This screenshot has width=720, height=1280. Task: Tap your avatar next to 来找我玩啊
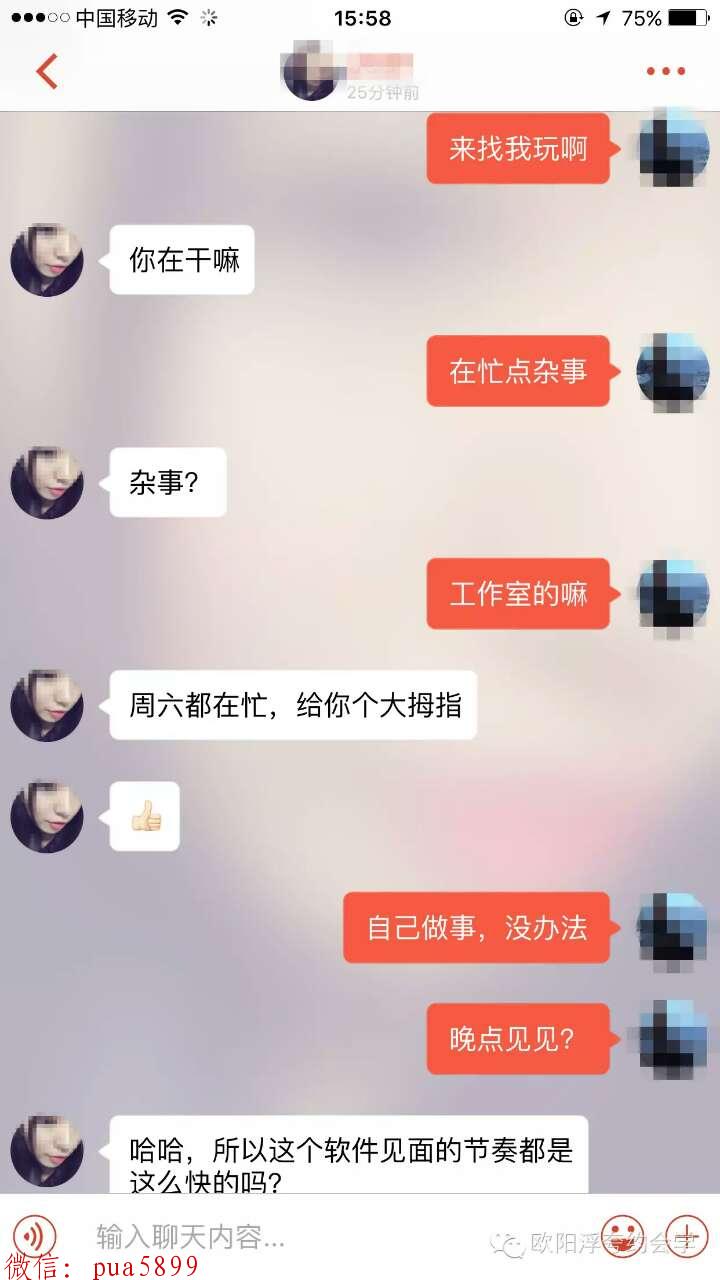pyautogui.click(x=670, y=148)
